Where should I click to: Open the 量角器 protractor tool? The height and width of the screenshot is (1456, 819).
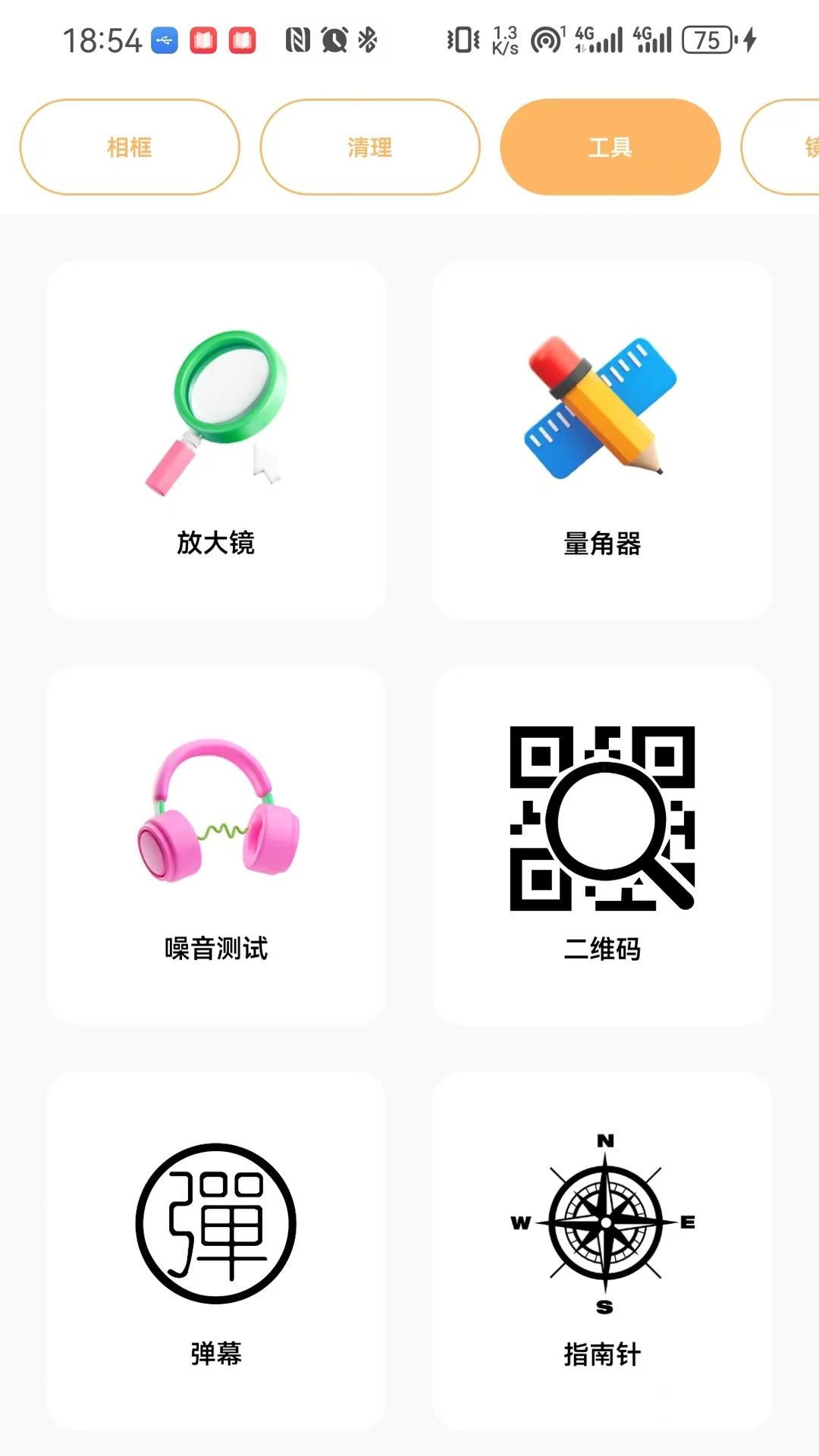602,440
